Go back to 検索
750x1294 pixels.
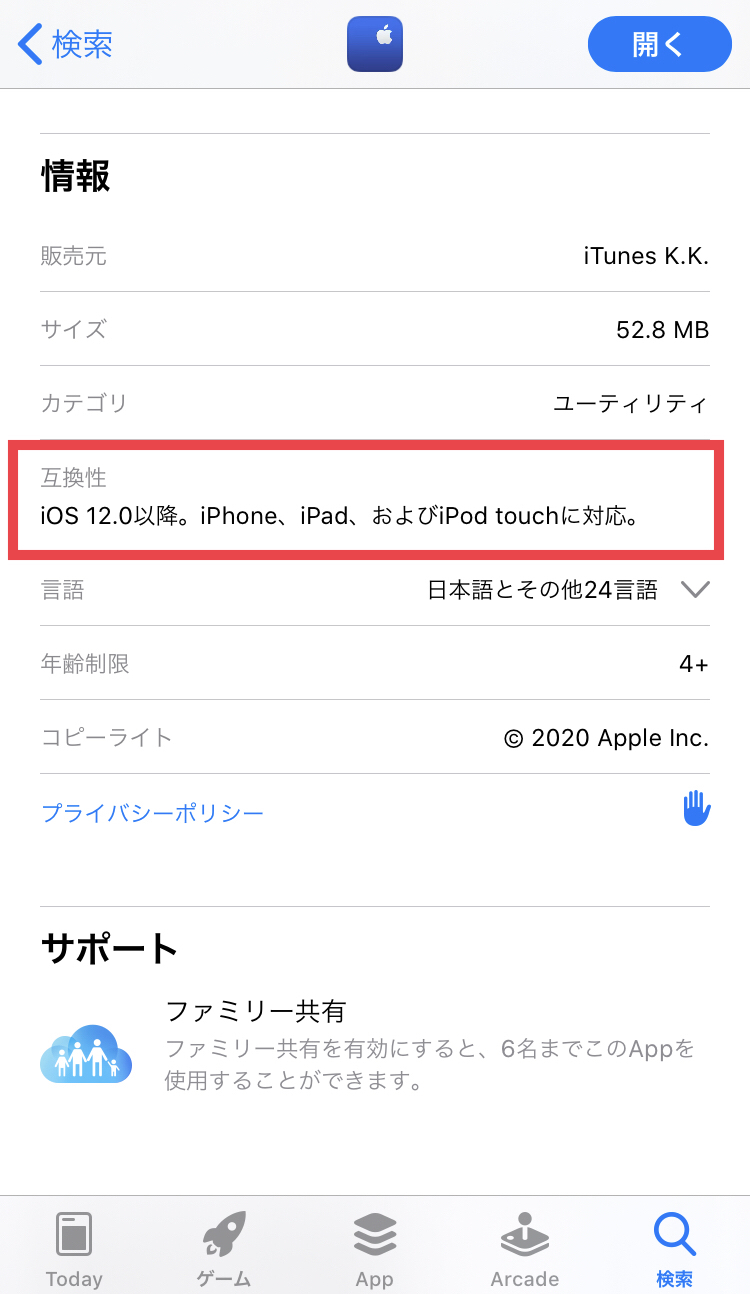[x=66, y=44]
